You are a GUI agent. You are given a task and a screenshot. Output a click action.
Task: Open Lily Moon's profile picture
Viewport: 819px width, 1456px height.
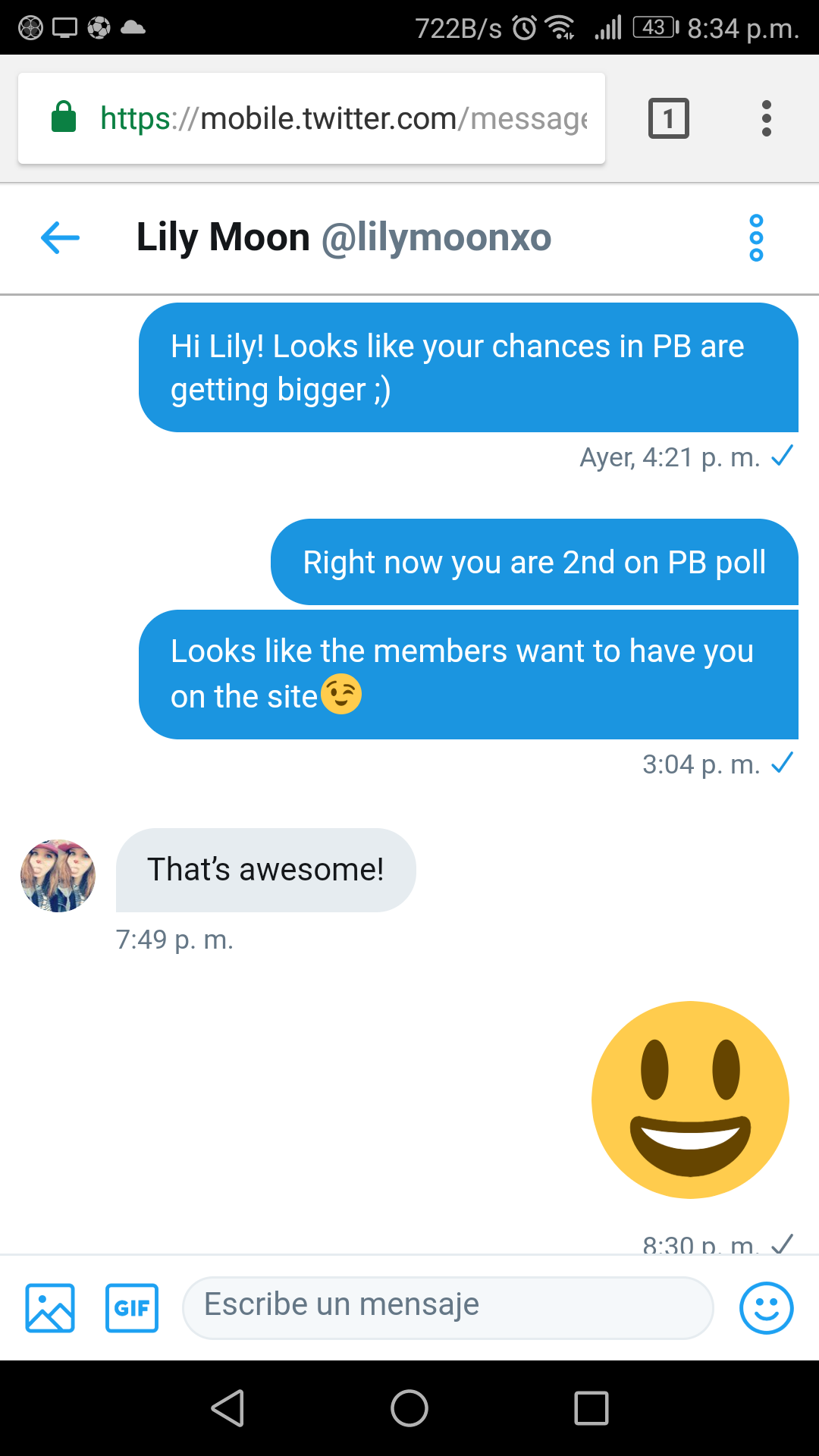[58, 875]
